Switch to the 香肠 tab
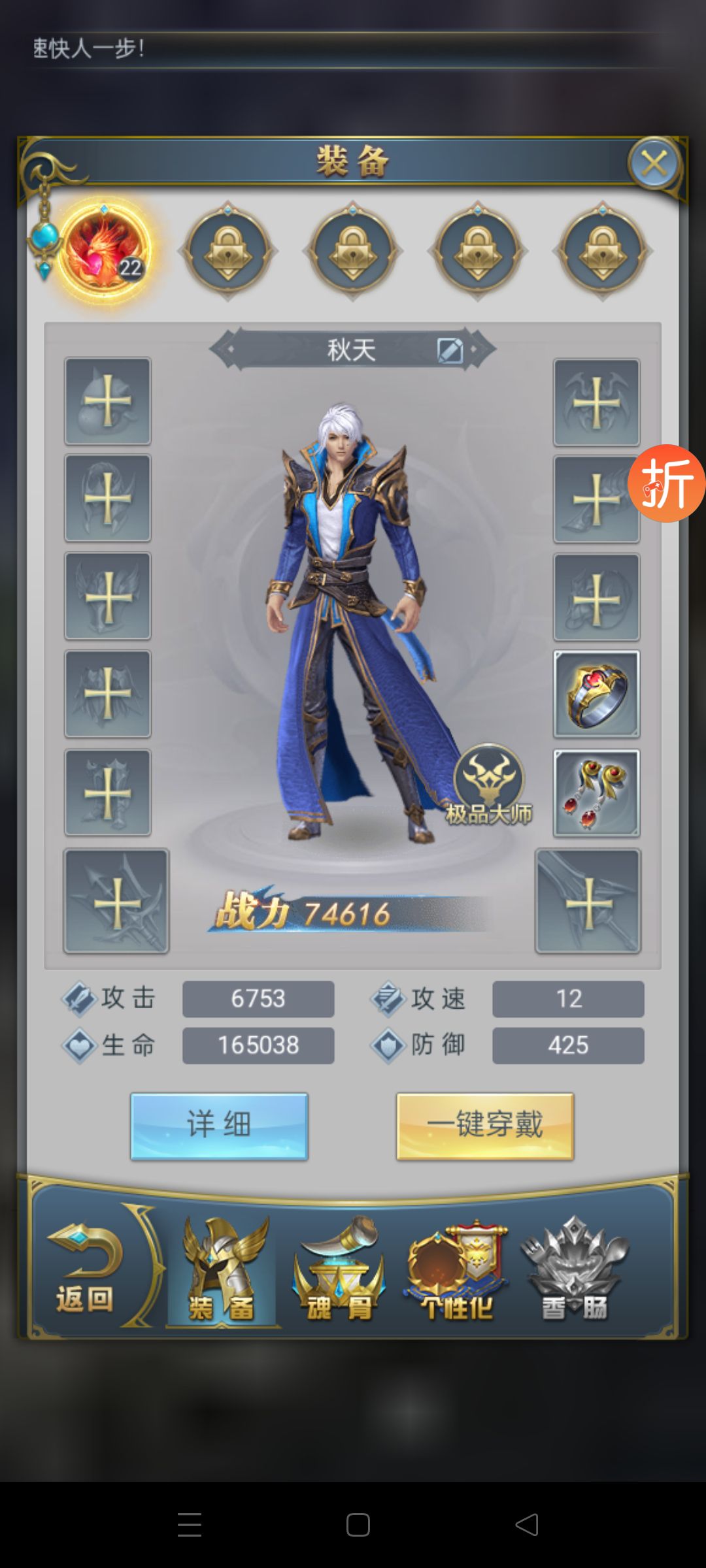This screenshot has width=706, height=1568. (574, 1271)
